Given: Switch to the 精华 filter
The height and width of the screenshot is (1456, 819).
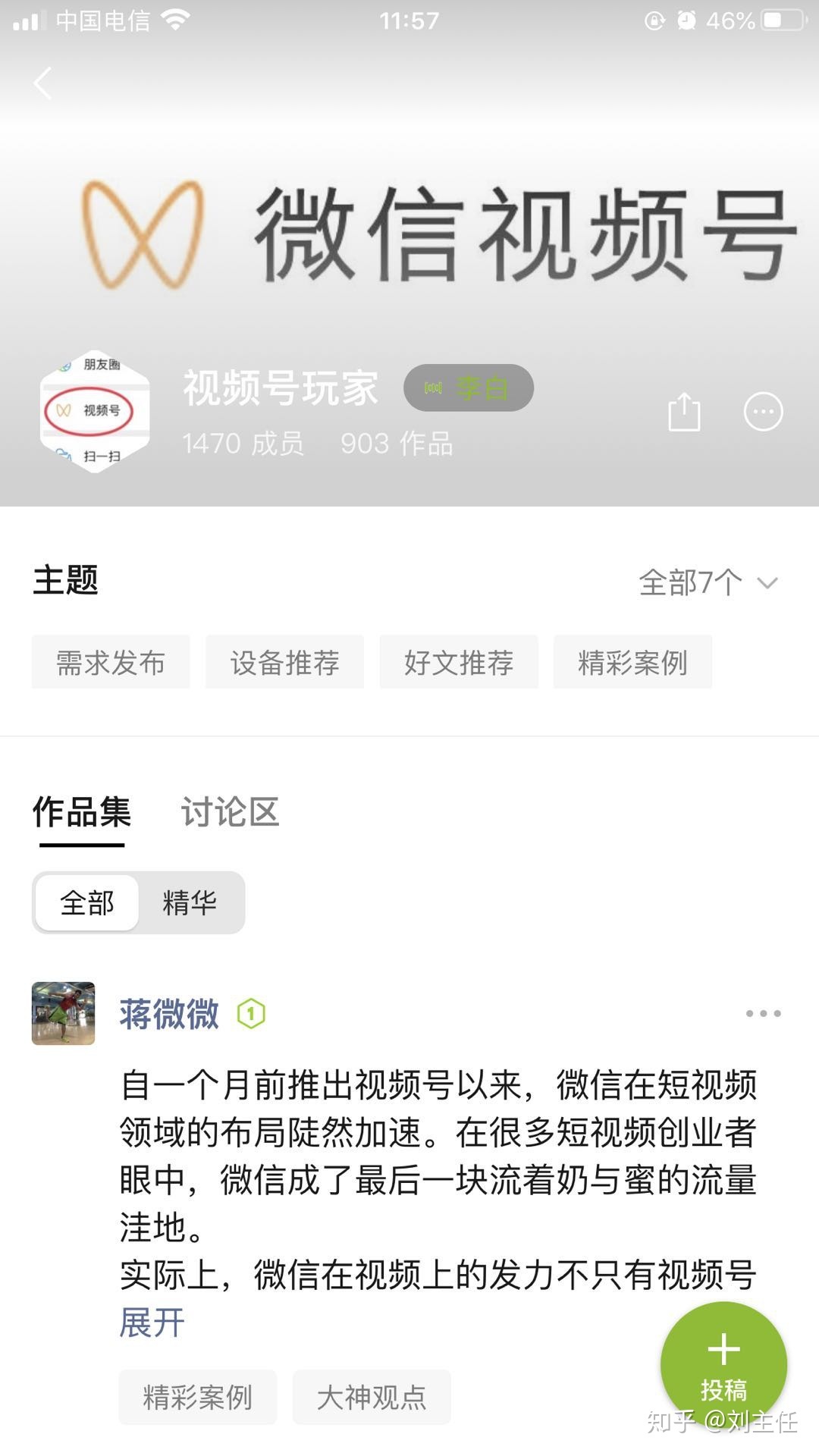Looking at the screenshot, I should coord(187,902).
